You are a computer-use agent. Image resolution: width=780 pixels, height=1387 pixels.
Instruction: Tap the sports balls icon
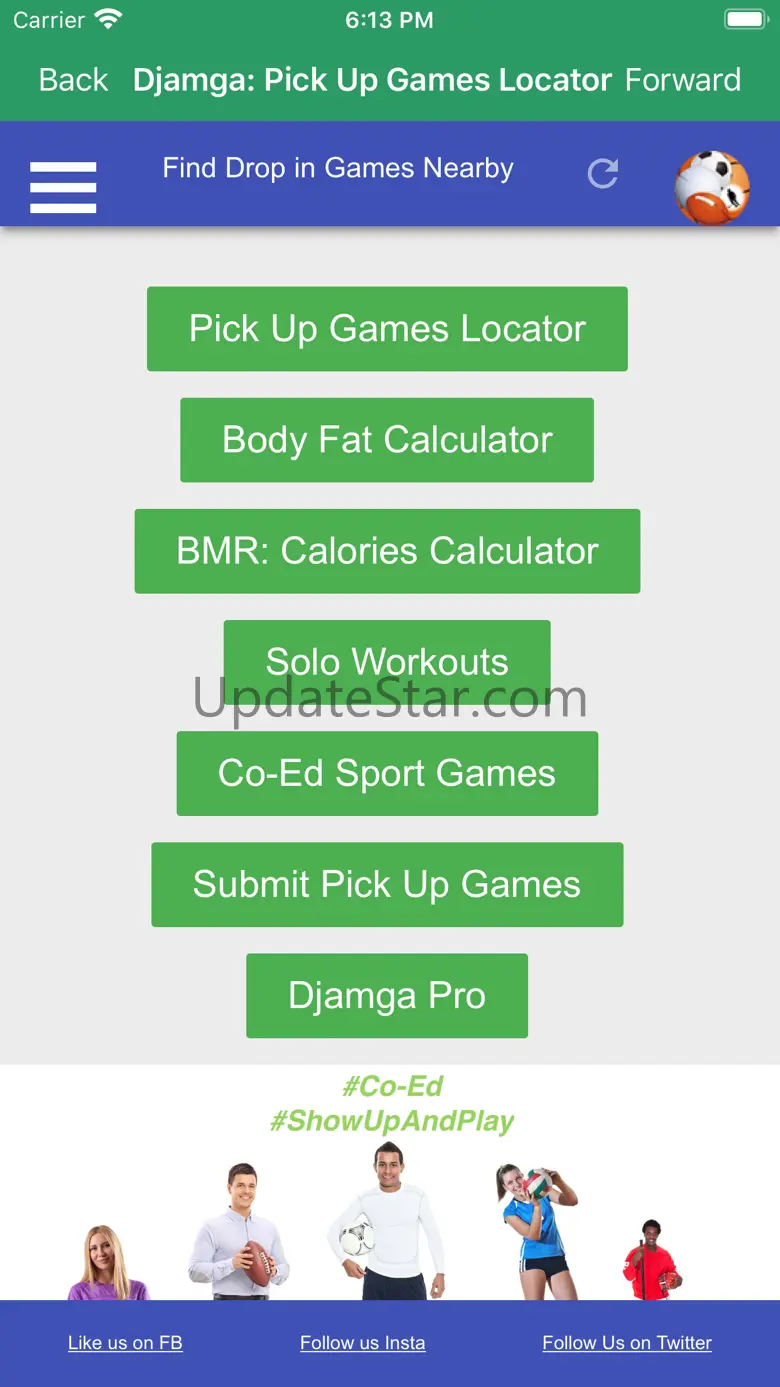tap(712, 187)
